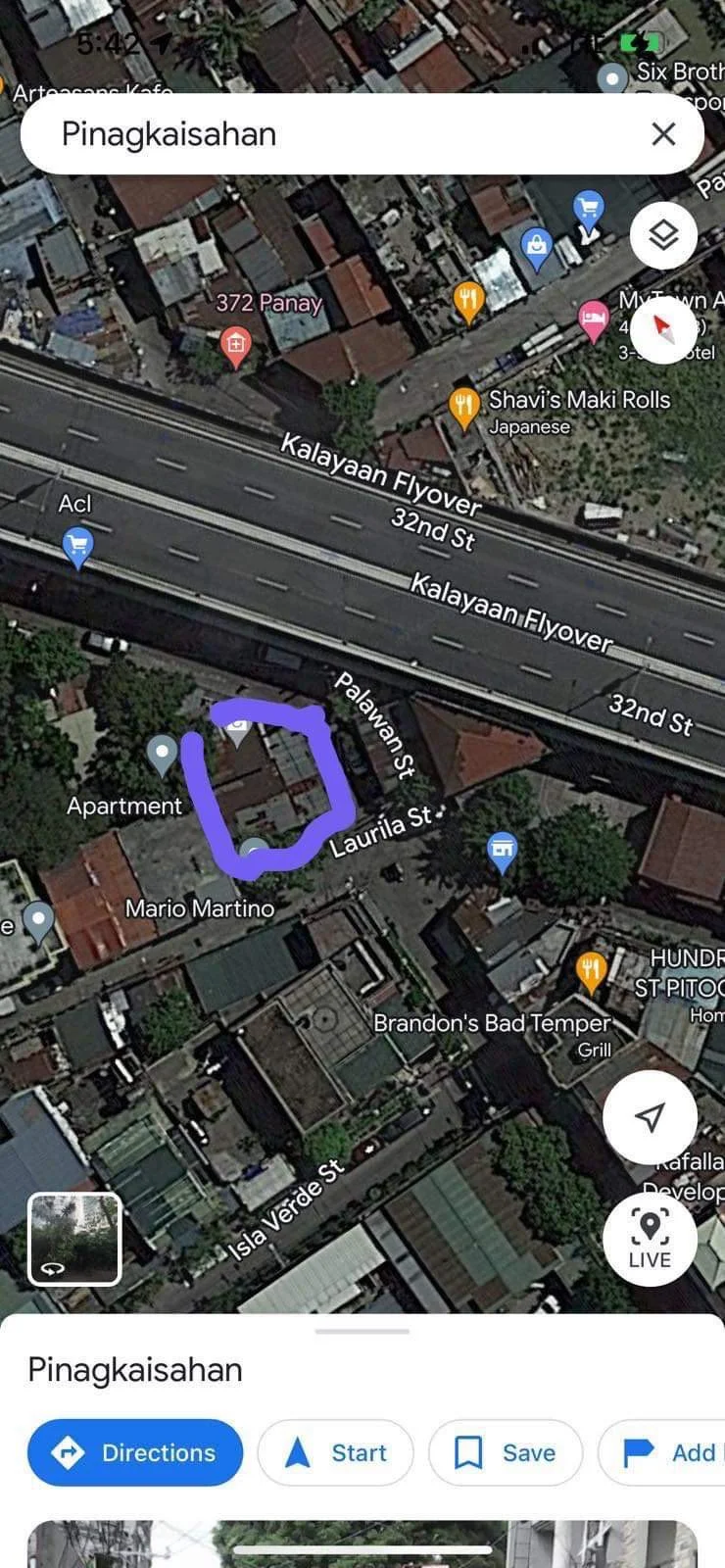This screenshot has height=1568, width=725.
Task: Get Directions to Pinagkaisahan
Action: (135, 1452)
